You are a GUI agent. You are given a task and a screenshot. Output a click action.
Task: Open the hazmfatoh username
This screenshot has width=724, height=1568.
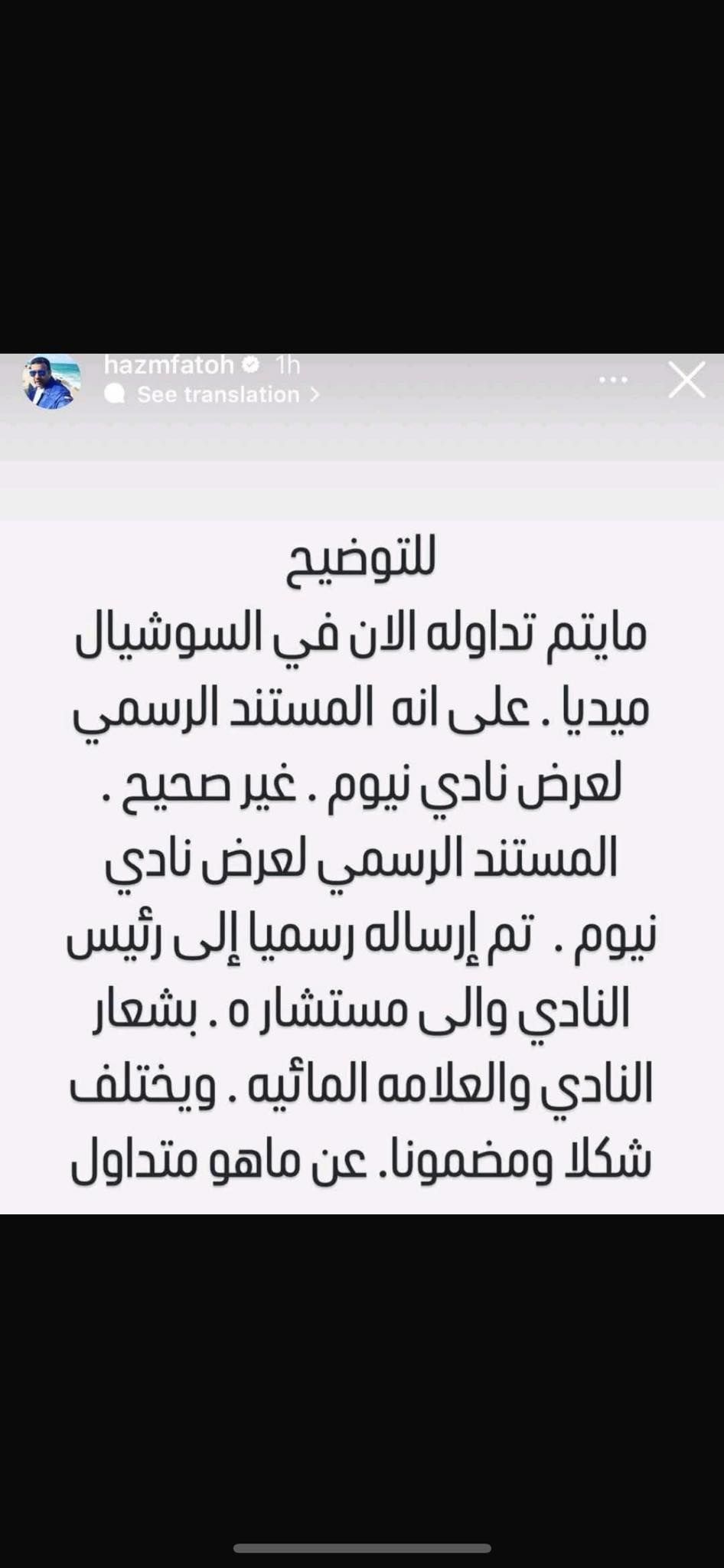click(168, 364)
